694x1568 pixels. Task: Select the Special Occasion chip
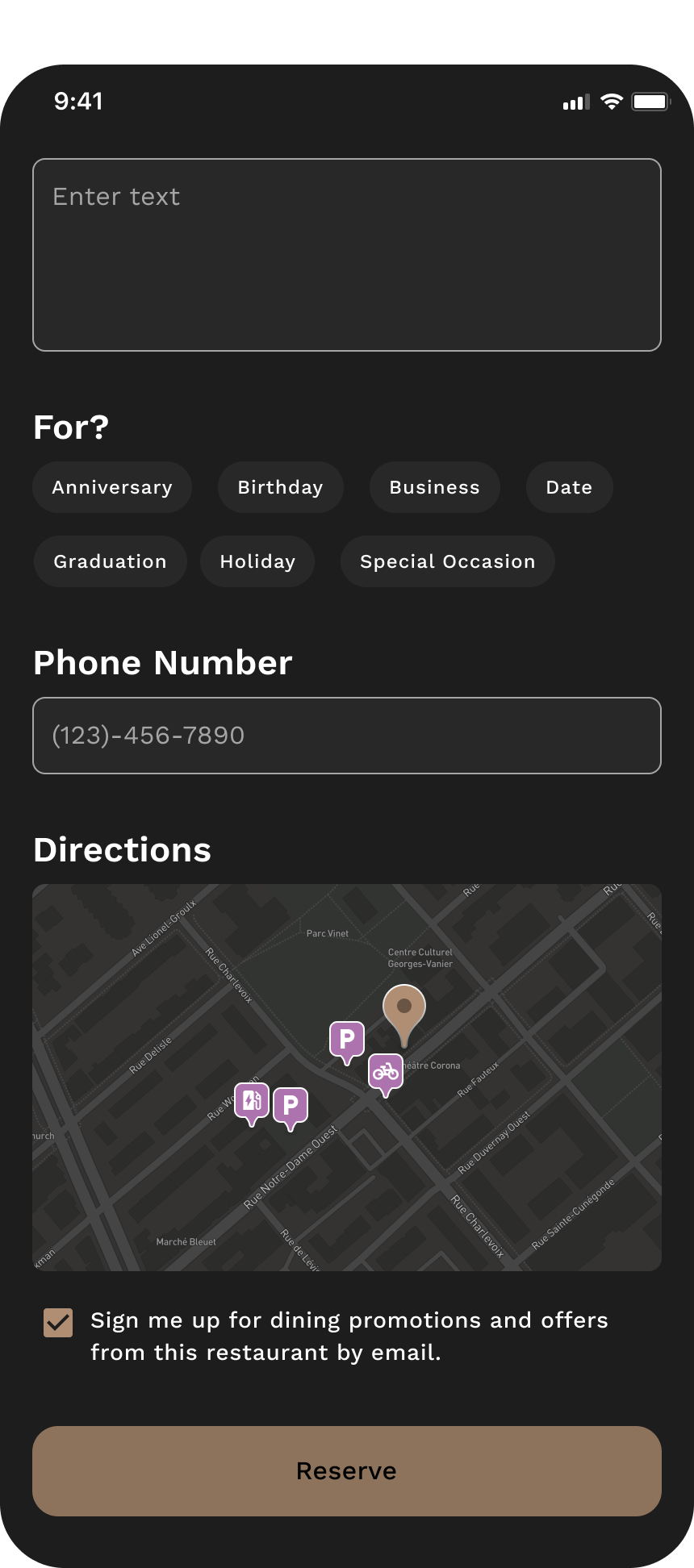point(447,561)
